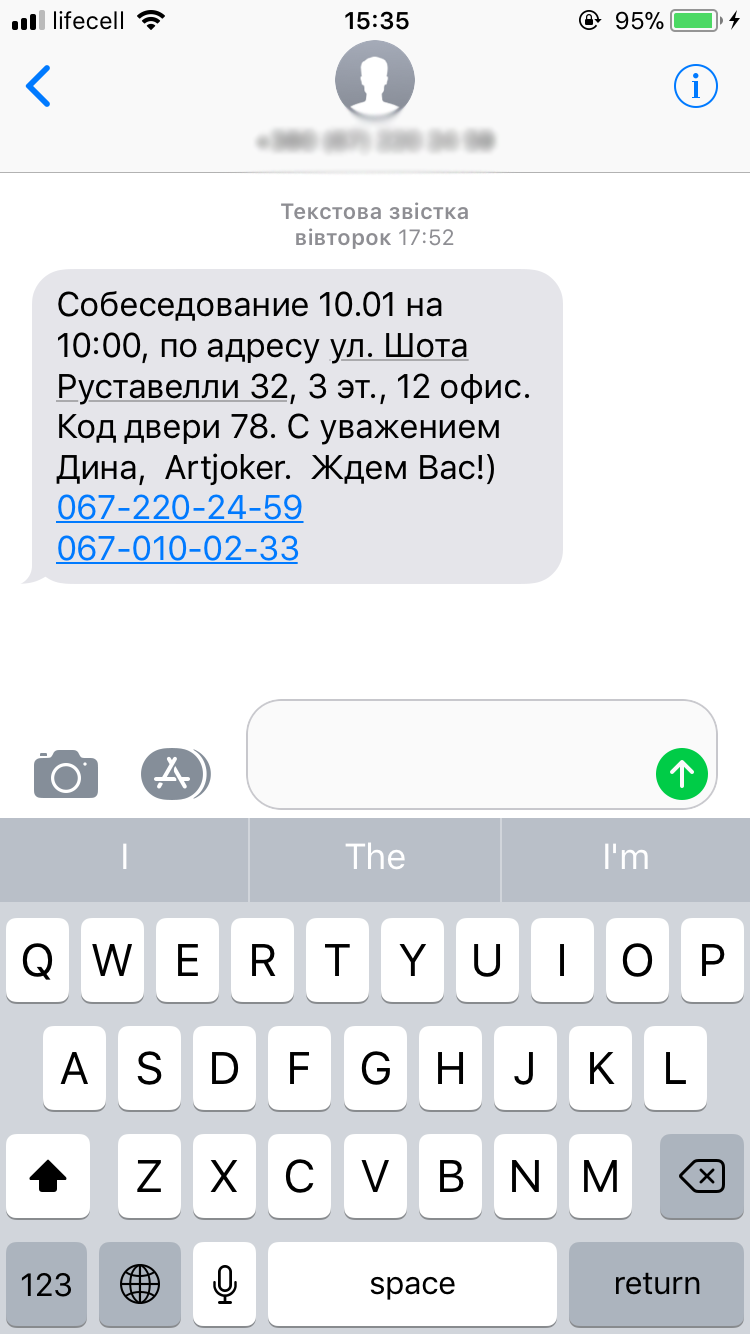Image resolution: width=750 pixels, height=1334 pixels.
Task: Open the camera to attach photo
Action: [66, 773]
